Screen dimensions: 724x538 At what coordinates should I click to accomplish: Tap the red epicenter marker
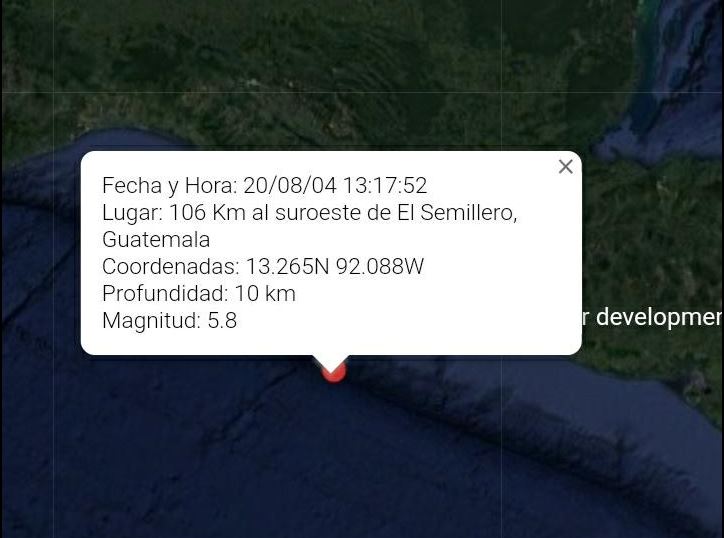334,373
